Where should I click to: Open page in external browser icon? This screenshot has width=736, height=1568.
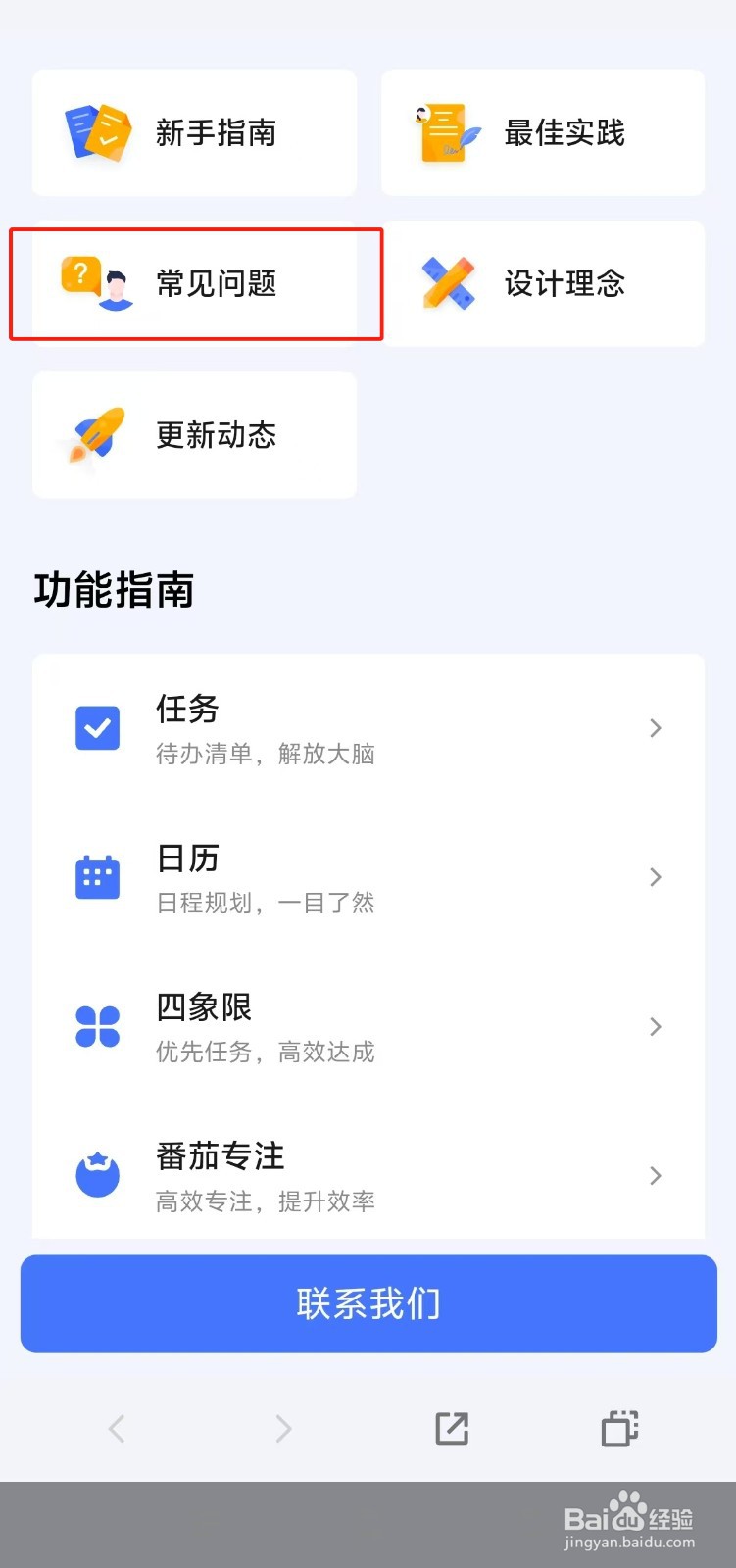(452, 1429)
